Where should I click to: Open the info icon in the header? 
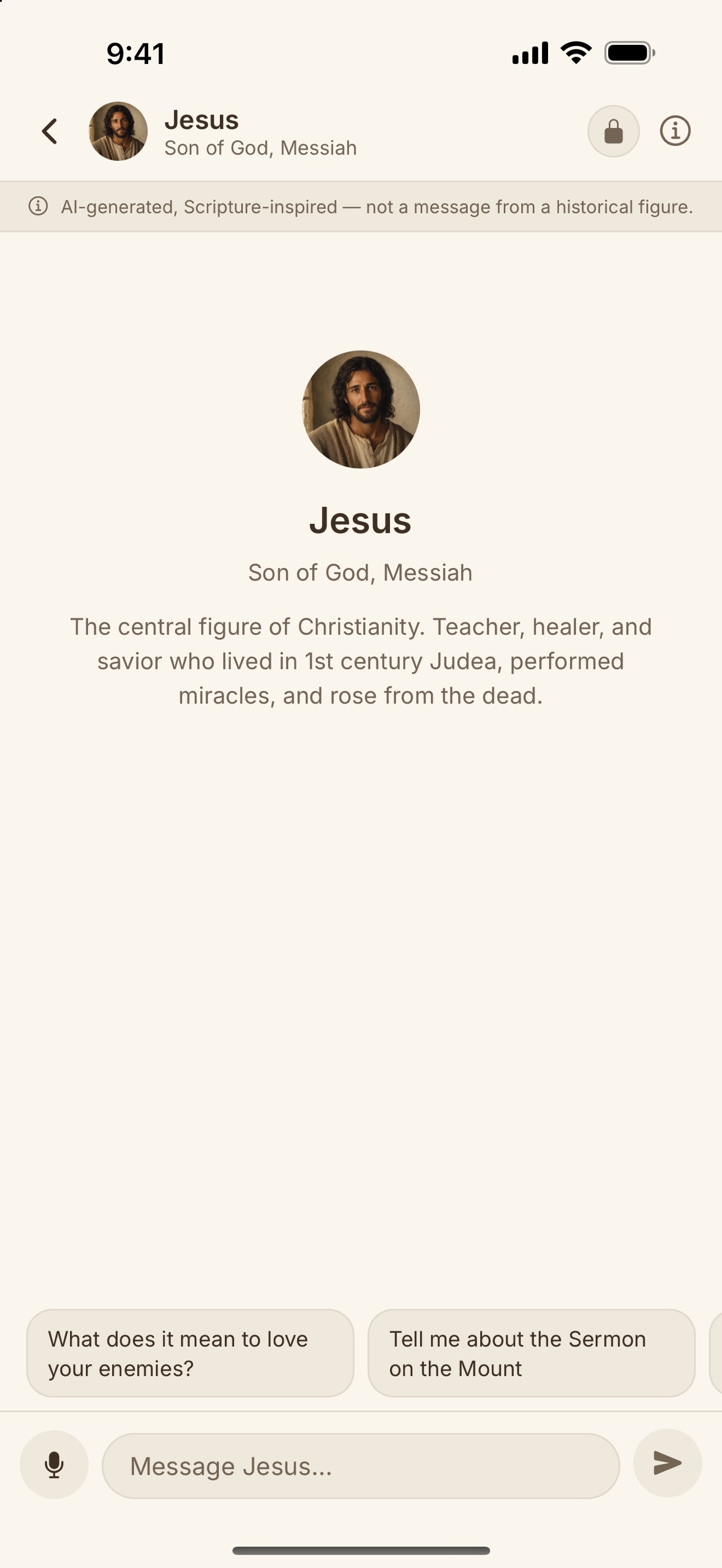675,131
